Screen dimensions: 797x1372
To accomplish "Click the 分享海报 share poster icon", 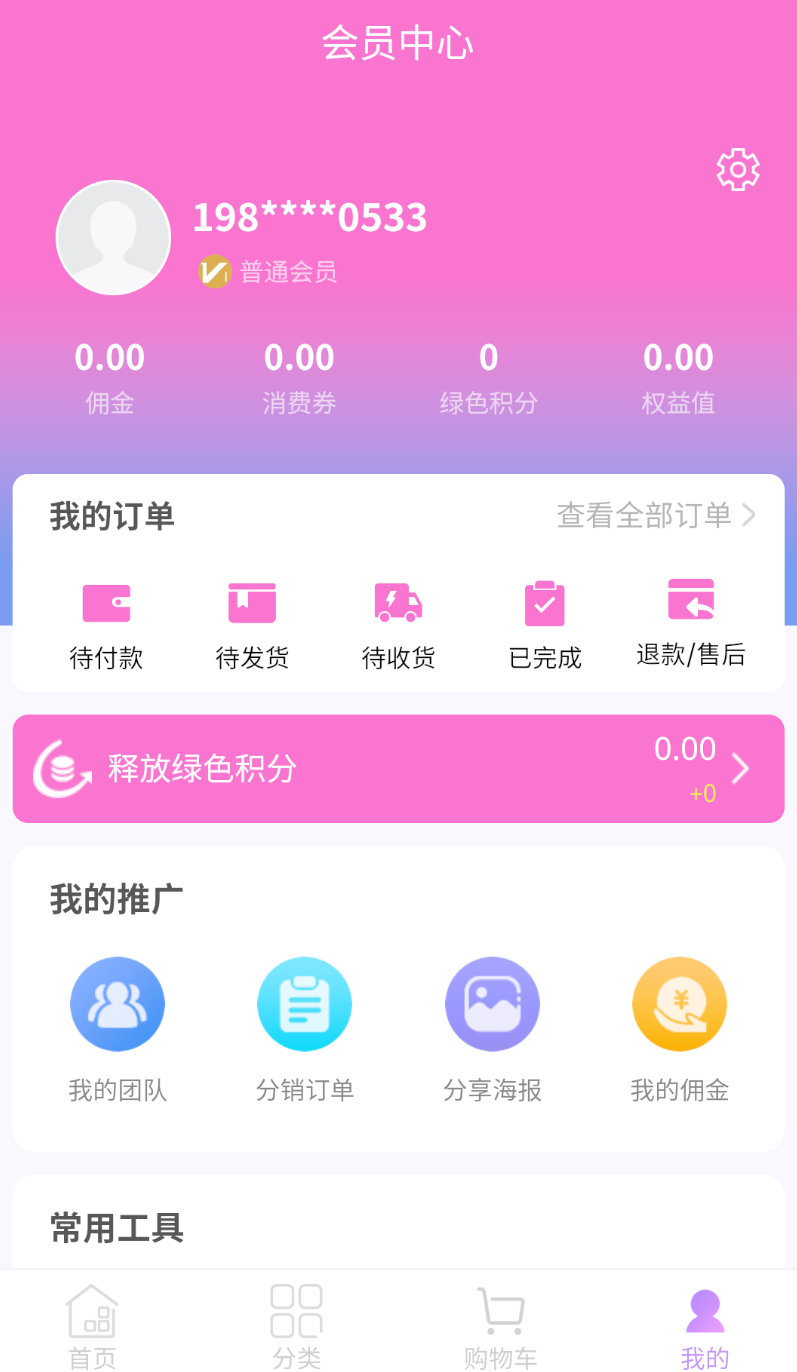I will [492, 1003].
